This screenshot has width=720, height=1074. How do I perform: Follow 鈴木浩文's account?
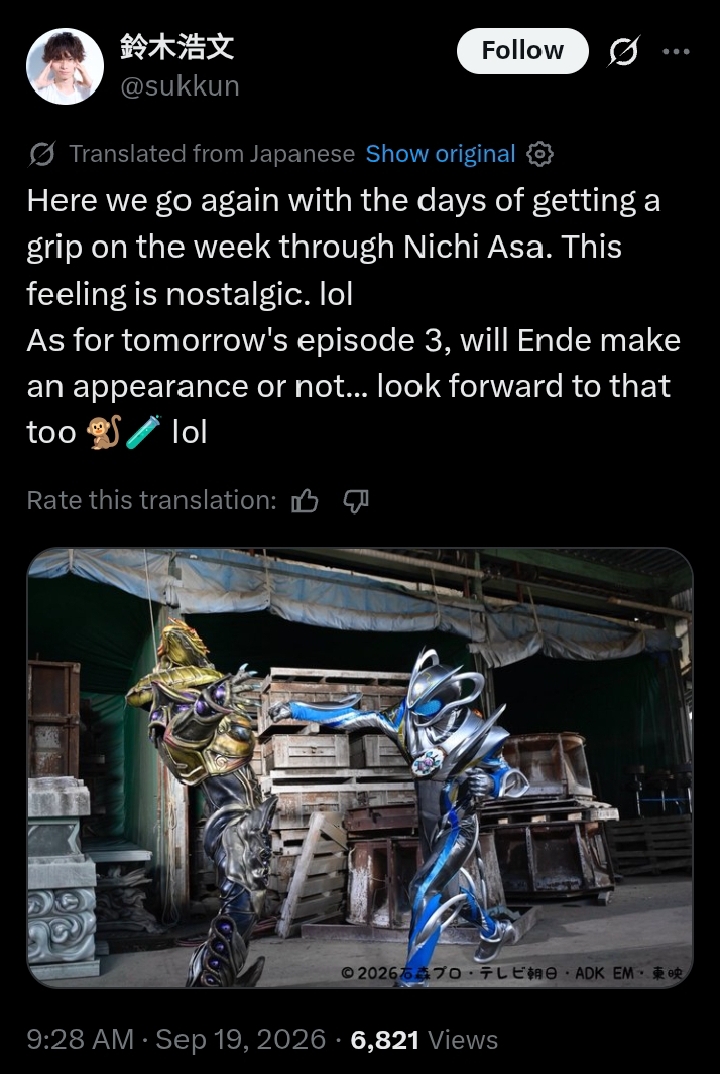click(523, 51)
